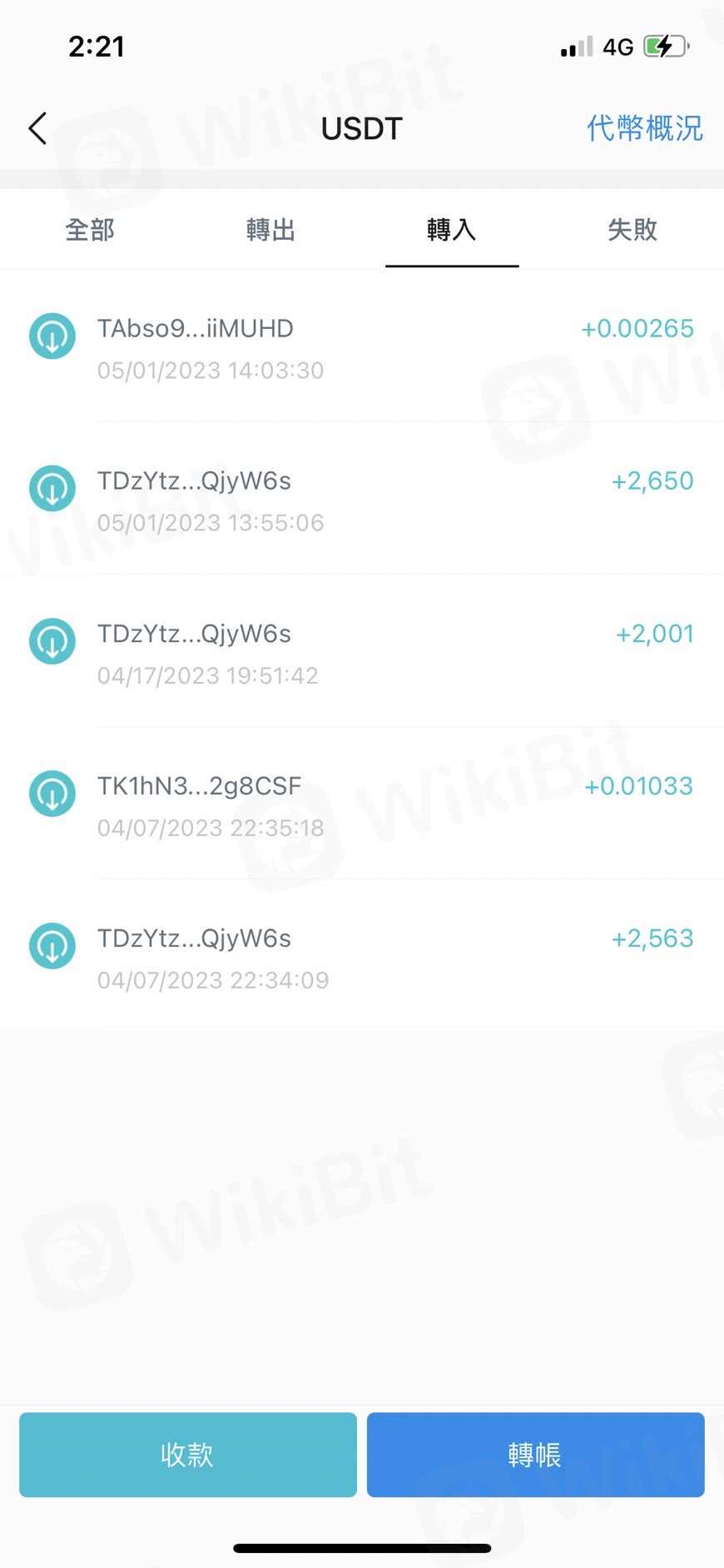Open the +2,650 transaction details
Viewport: 724px width, 1568px height.
[x=361, y=500]
